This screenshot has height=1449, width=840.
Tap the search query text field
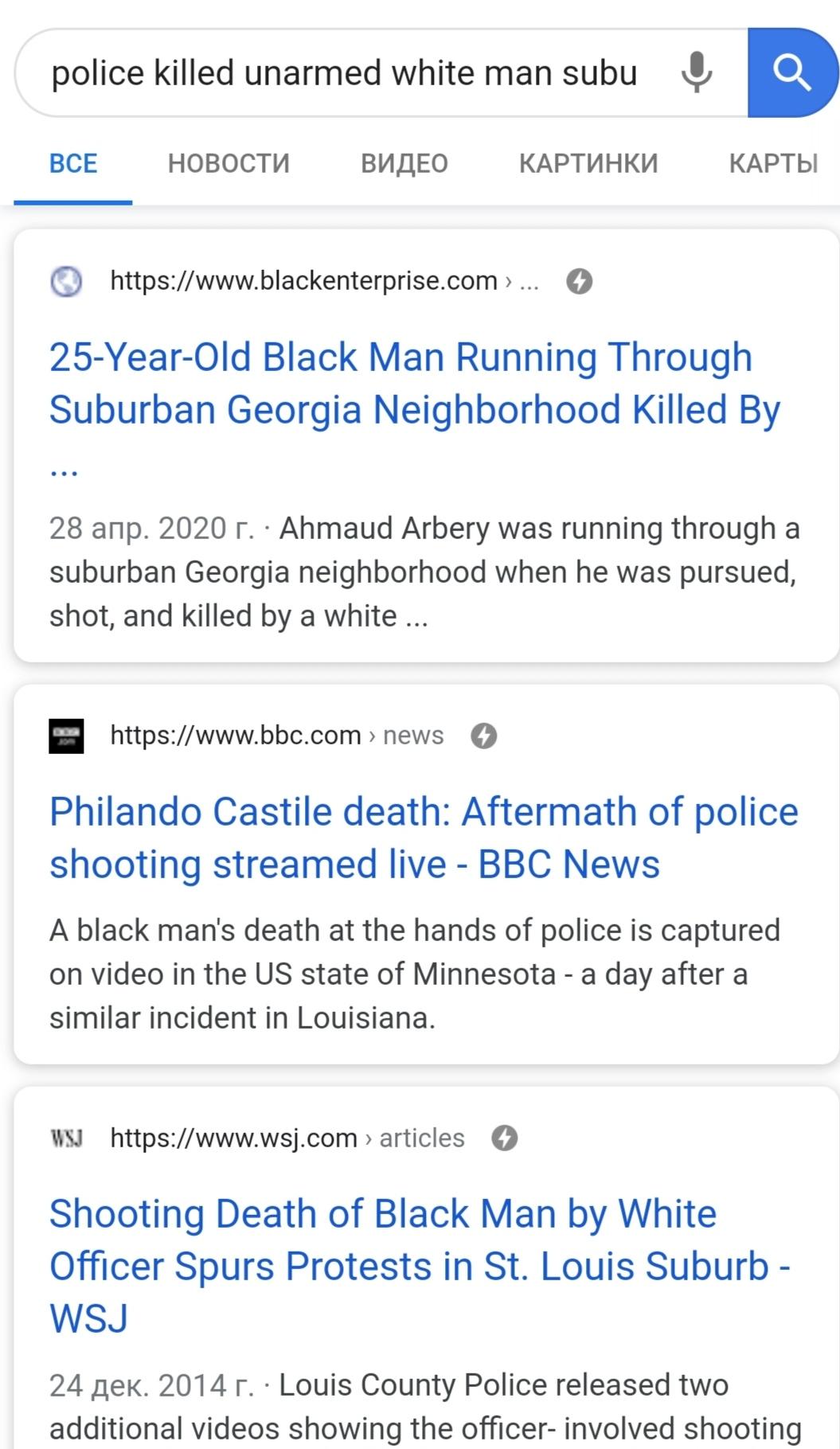click(344, 73)
